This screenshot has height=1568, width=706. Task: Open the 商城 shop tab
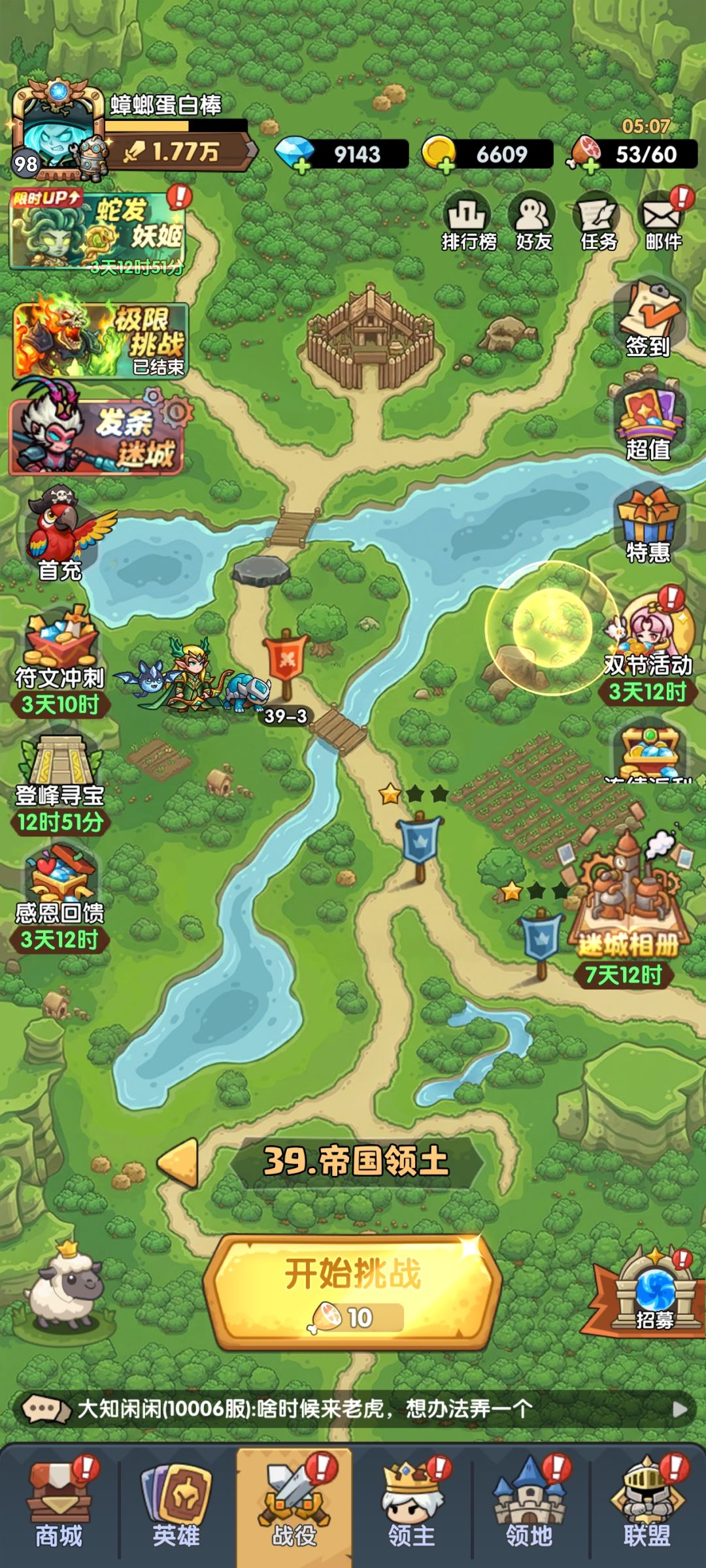tap(60, 1505)
